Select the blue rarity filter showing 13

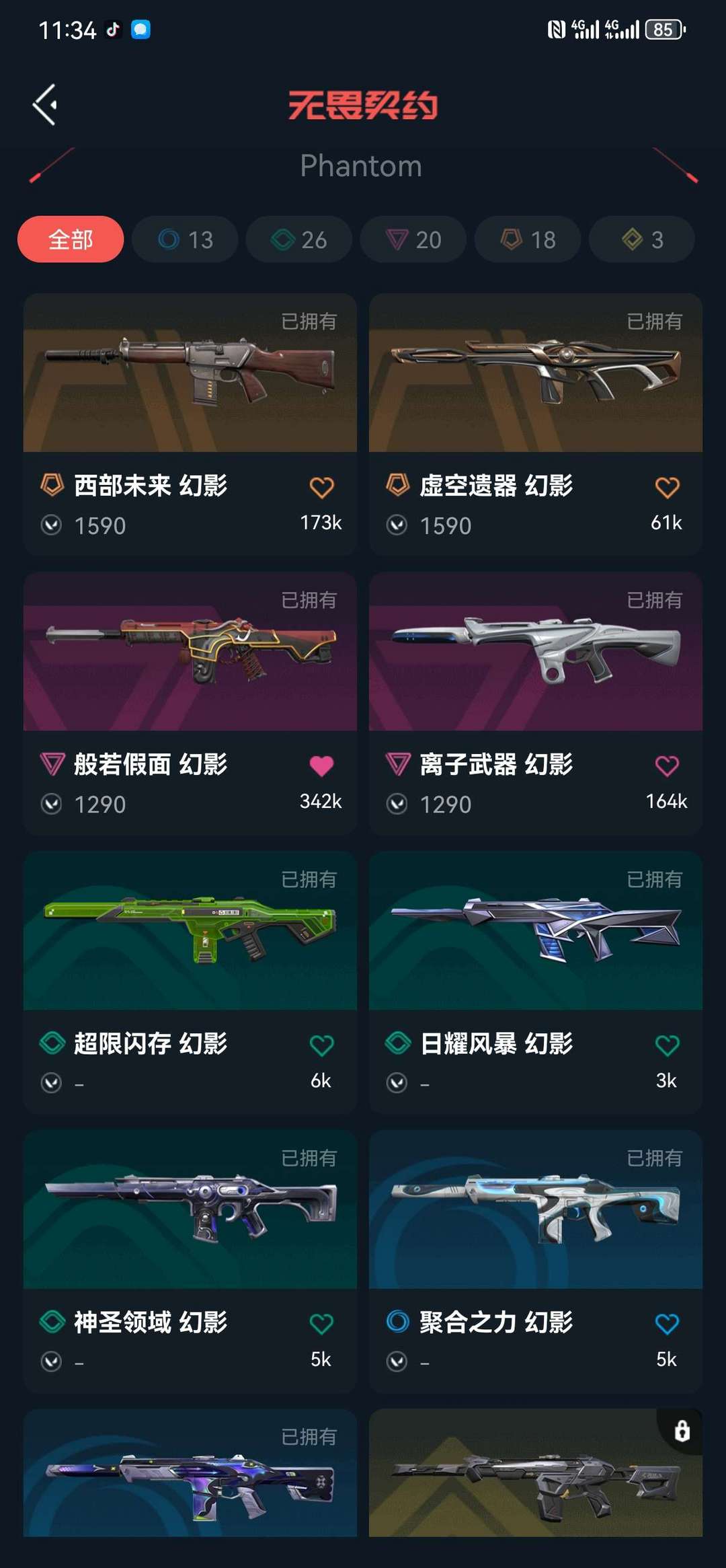185,239
